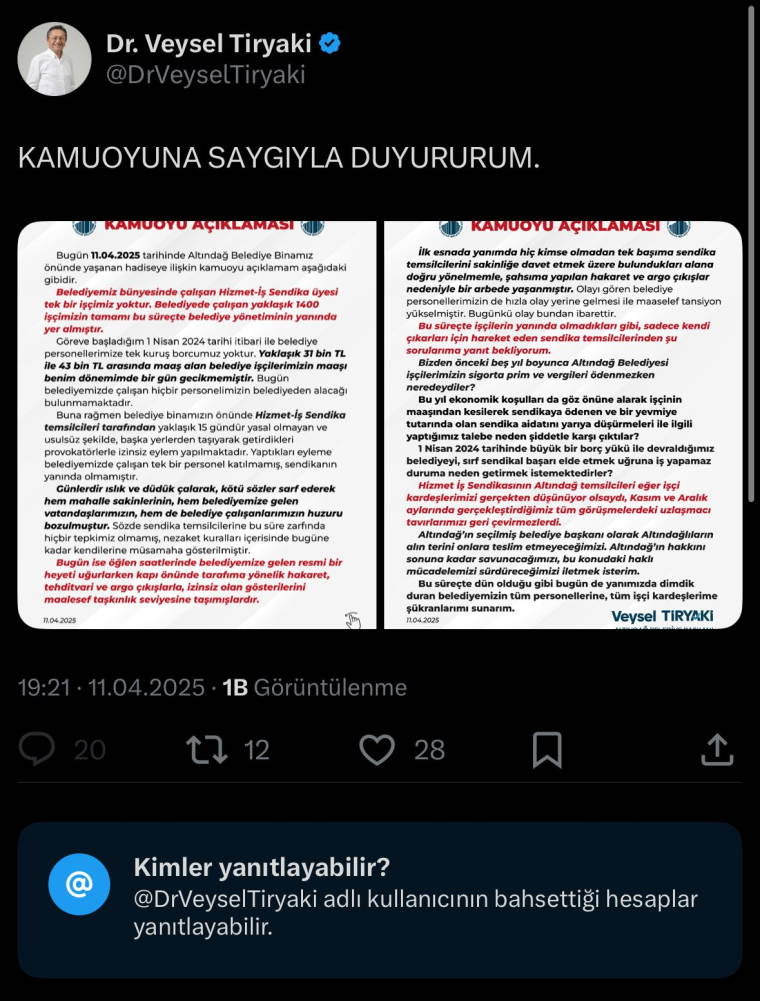
Task: Retweet this post
Action: point(206,749)
